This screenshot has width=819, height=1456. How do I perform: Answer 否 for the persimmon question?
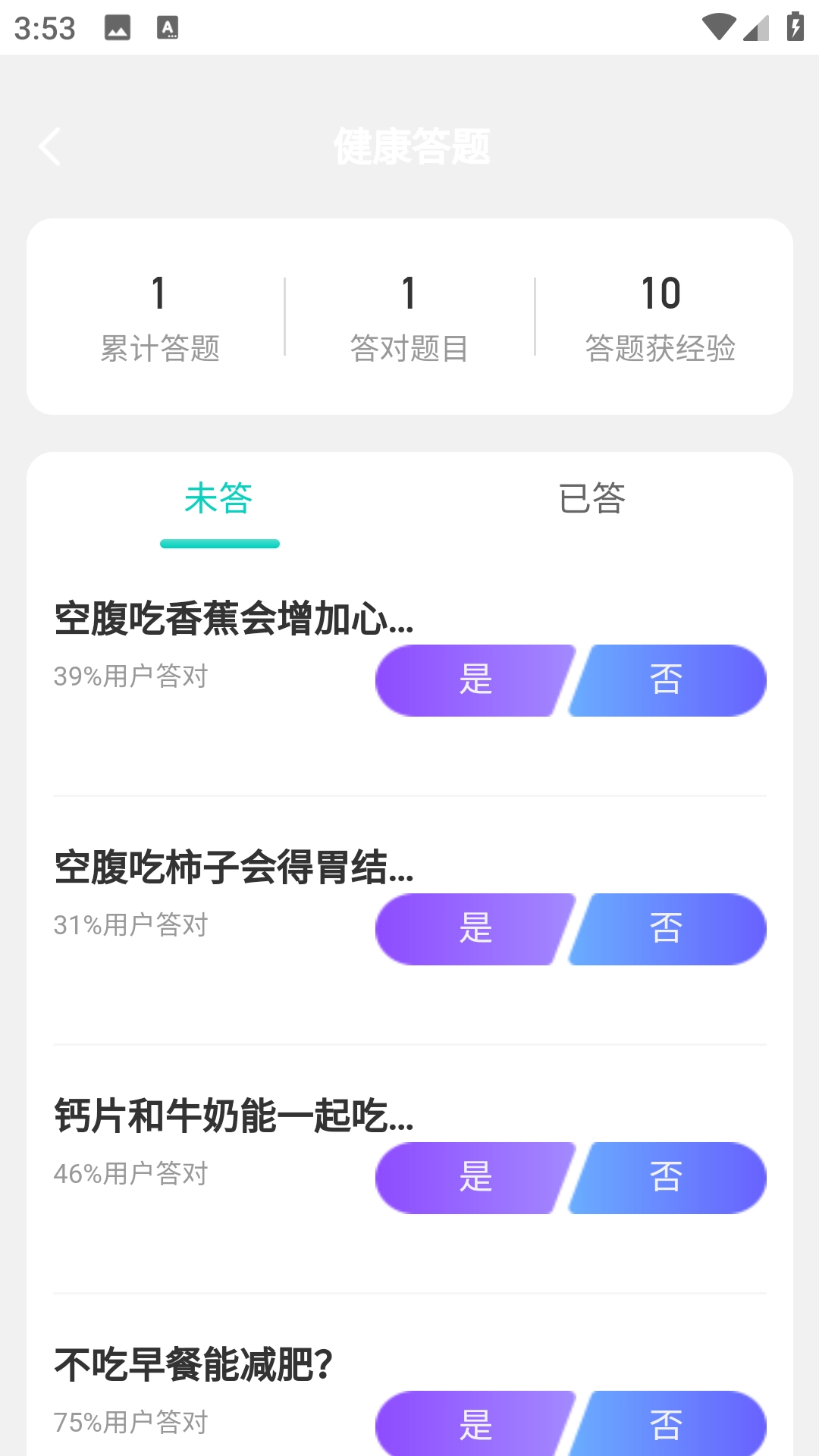[666, 929]
